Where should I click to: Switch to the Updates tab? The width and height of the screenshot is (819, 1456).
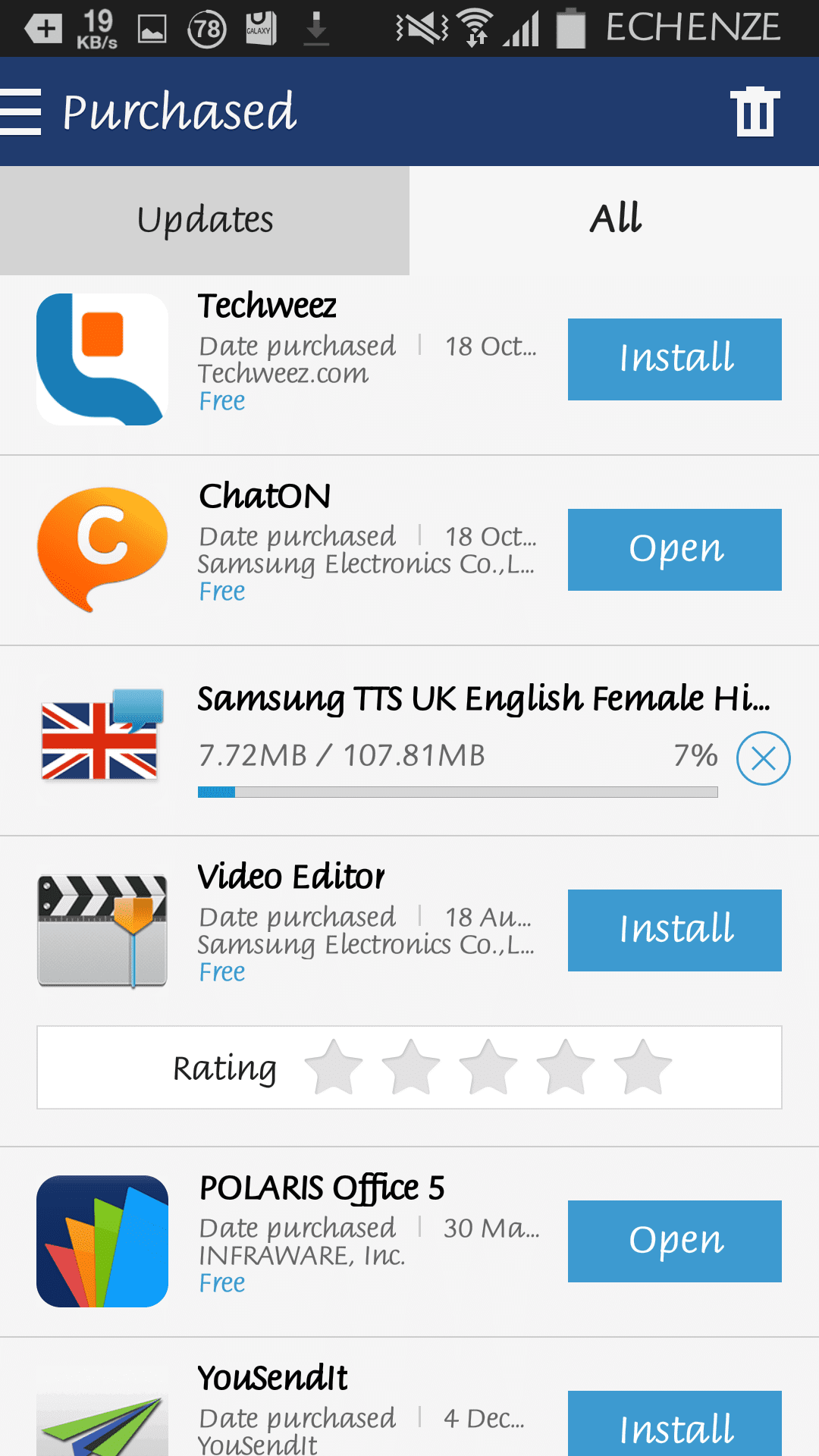click(205, 220)
